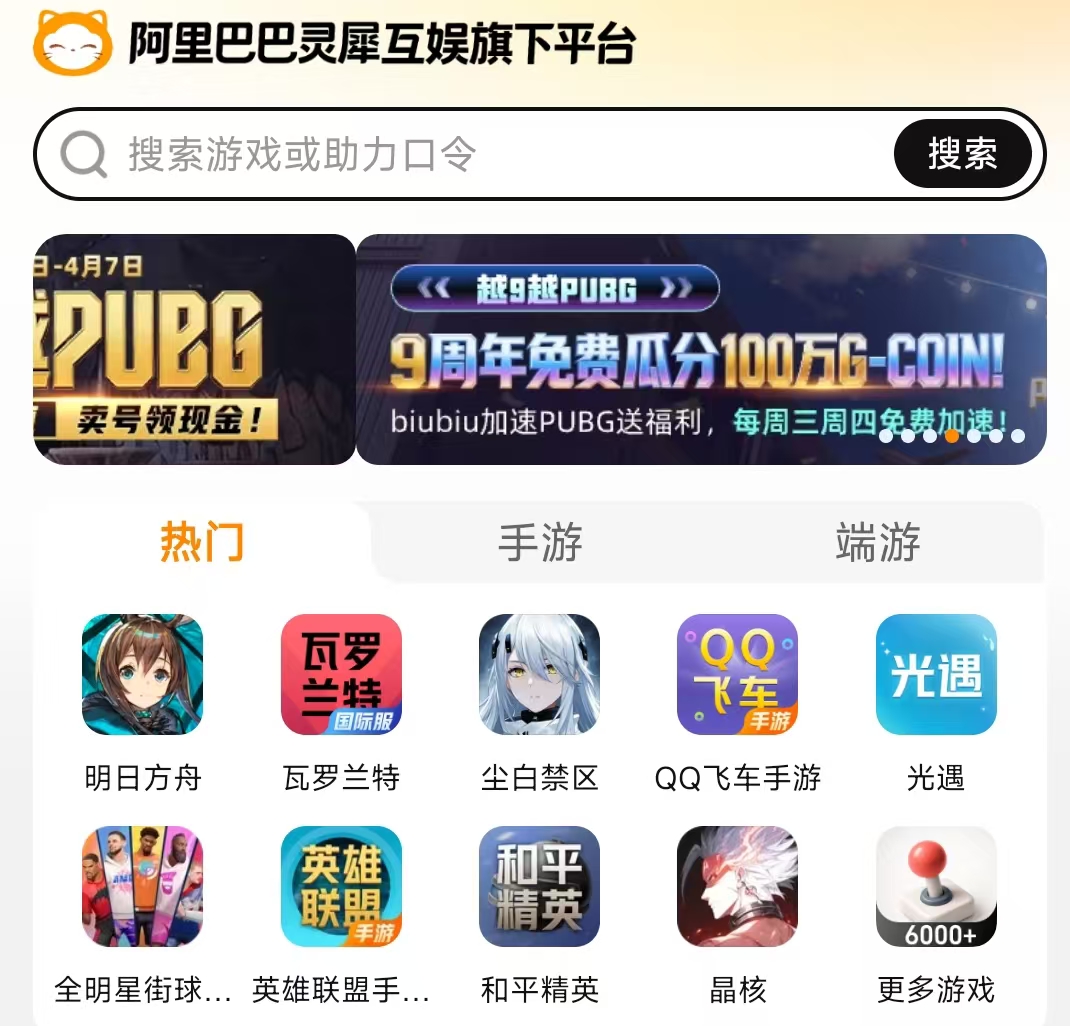Tap the search field for games or codes
Screen dimensions: 1070x1026
(x=480, y=155)
